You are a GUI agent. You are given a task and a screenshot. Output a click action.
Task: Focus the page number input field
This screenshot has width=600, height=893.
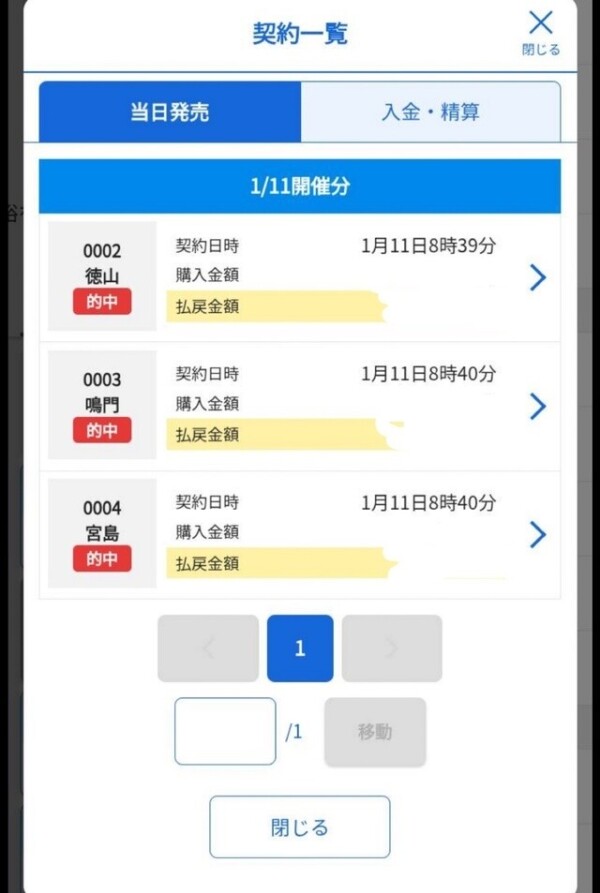pos(225,731)
